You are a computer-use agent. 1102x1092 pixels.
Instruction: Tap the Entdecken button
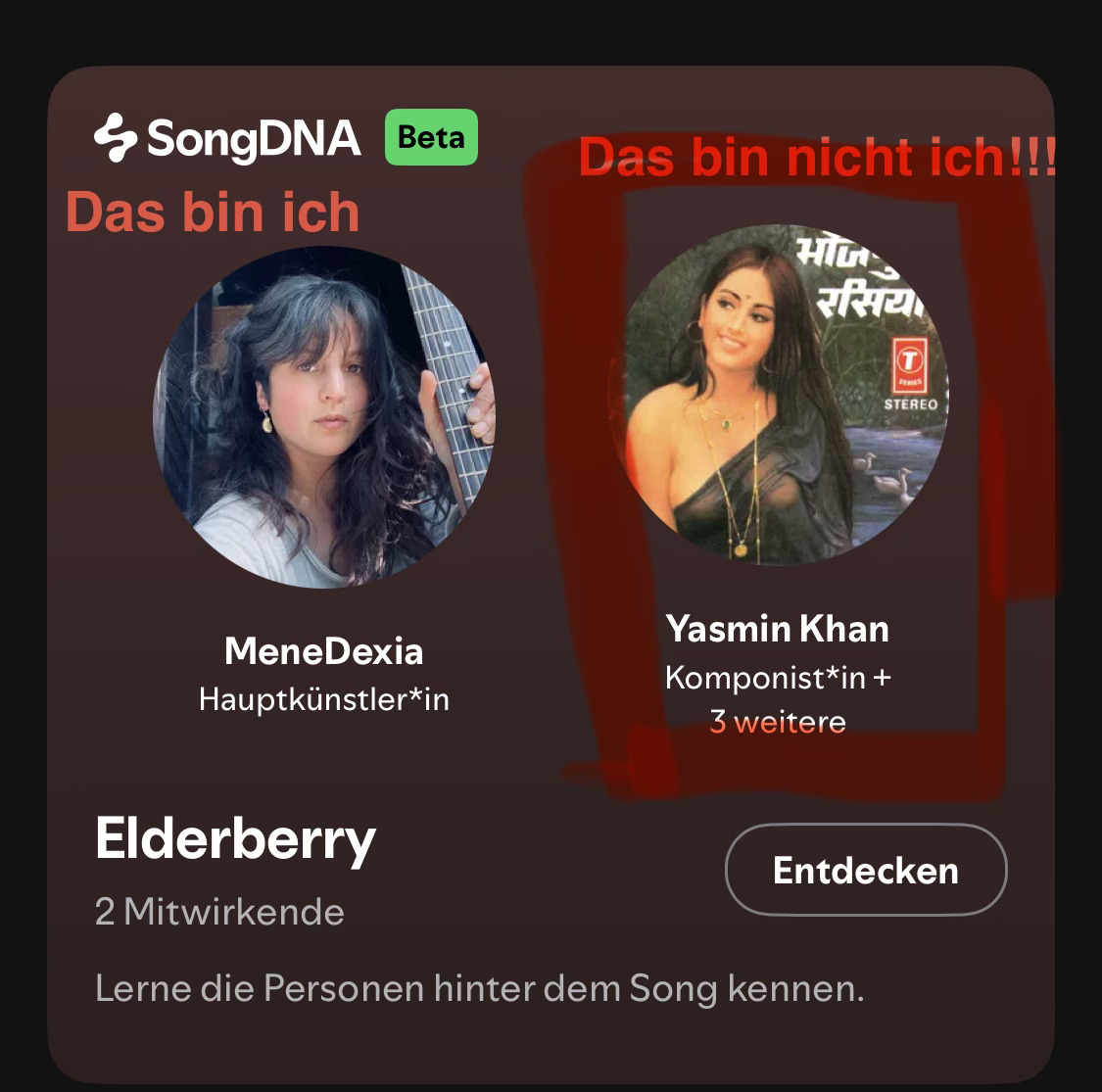click(865, 870)
